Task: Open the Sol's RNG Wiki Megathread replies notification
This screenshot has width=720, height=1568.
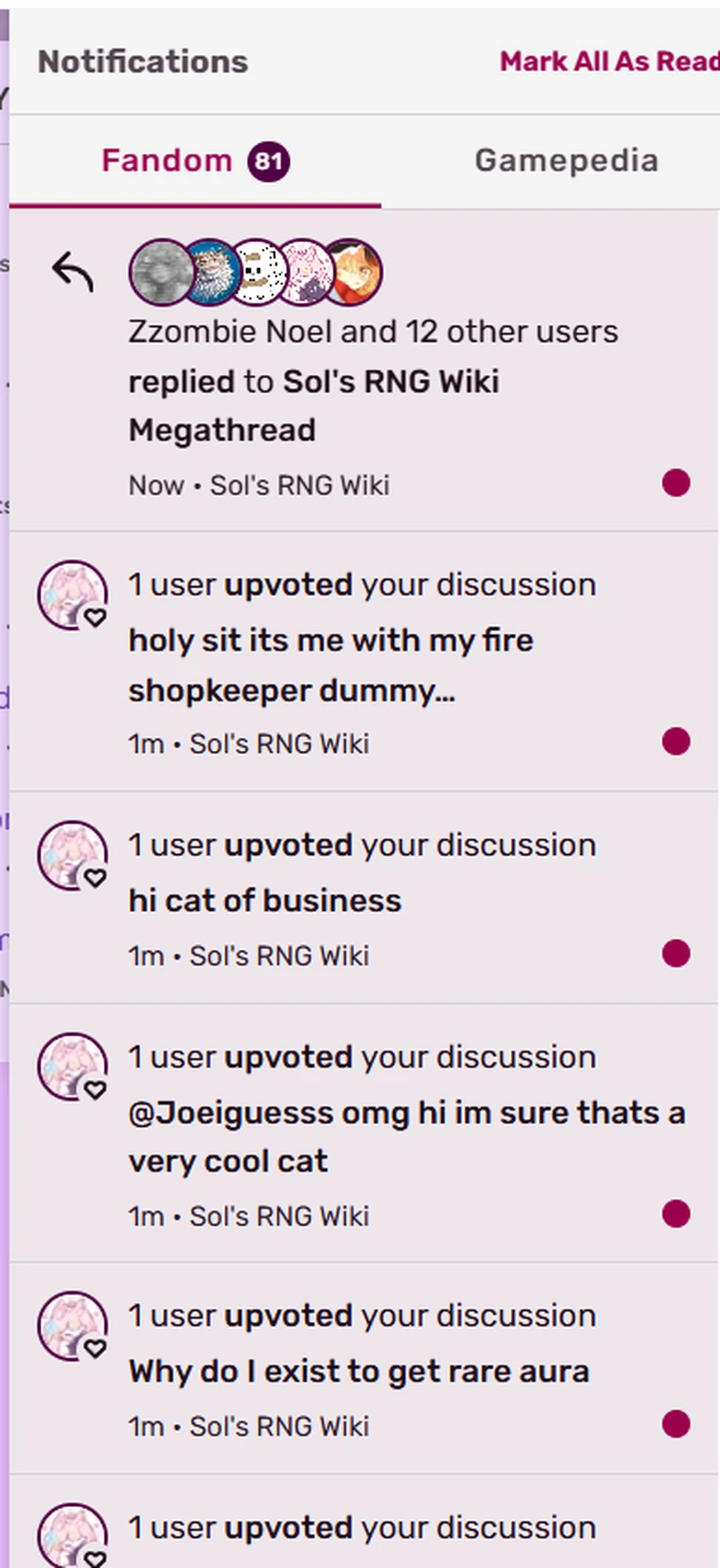Action: [315, 405]
